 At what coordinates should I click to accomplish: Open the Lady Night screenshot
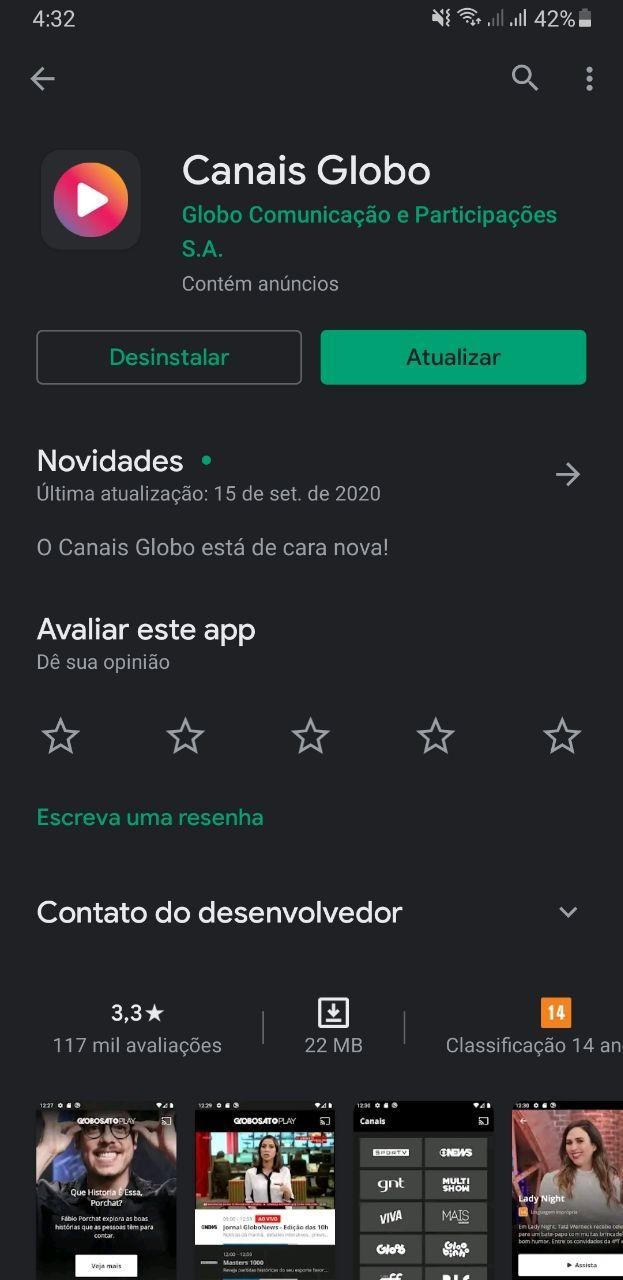[567, 1190]
